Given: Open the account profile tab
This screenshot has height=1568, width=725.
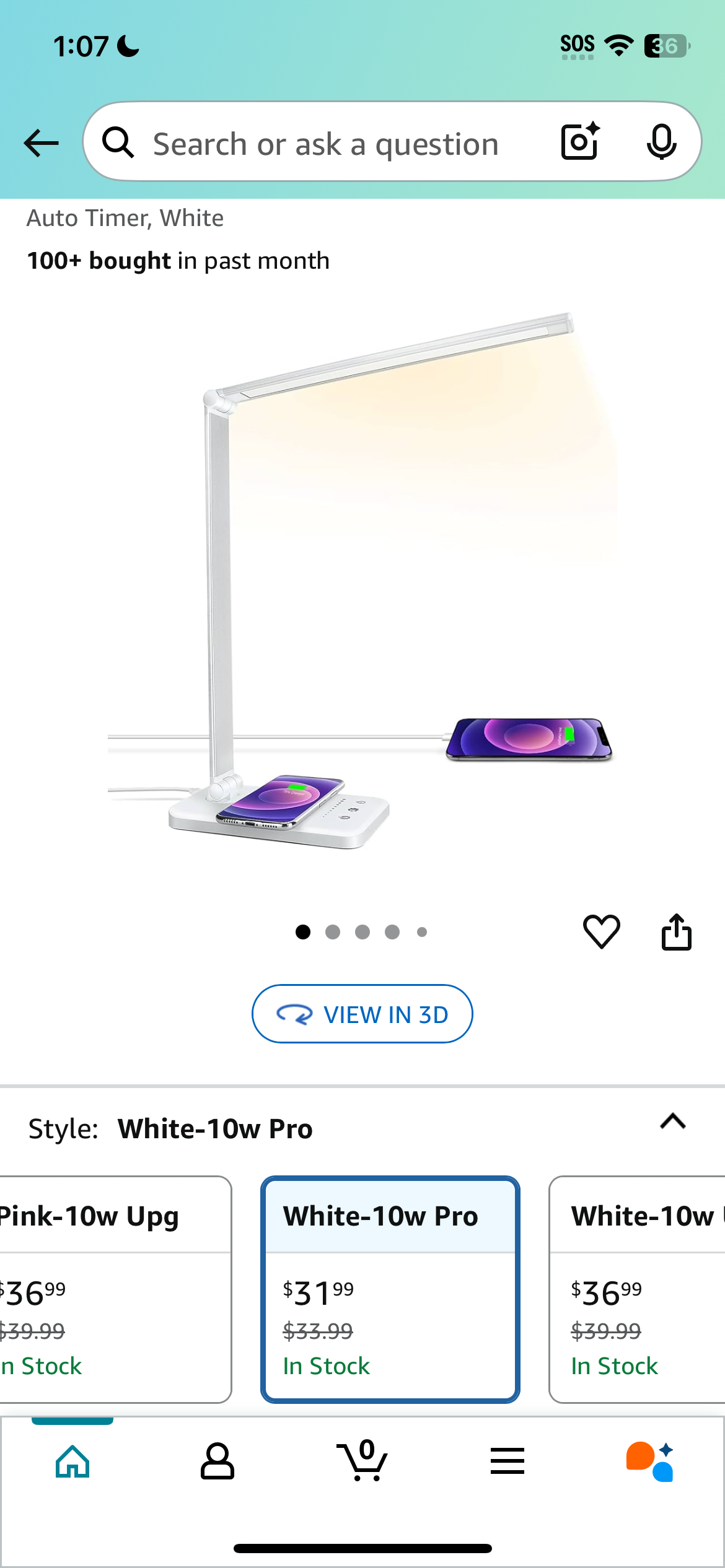Looking at the screenshot, I should point(217,1461).
